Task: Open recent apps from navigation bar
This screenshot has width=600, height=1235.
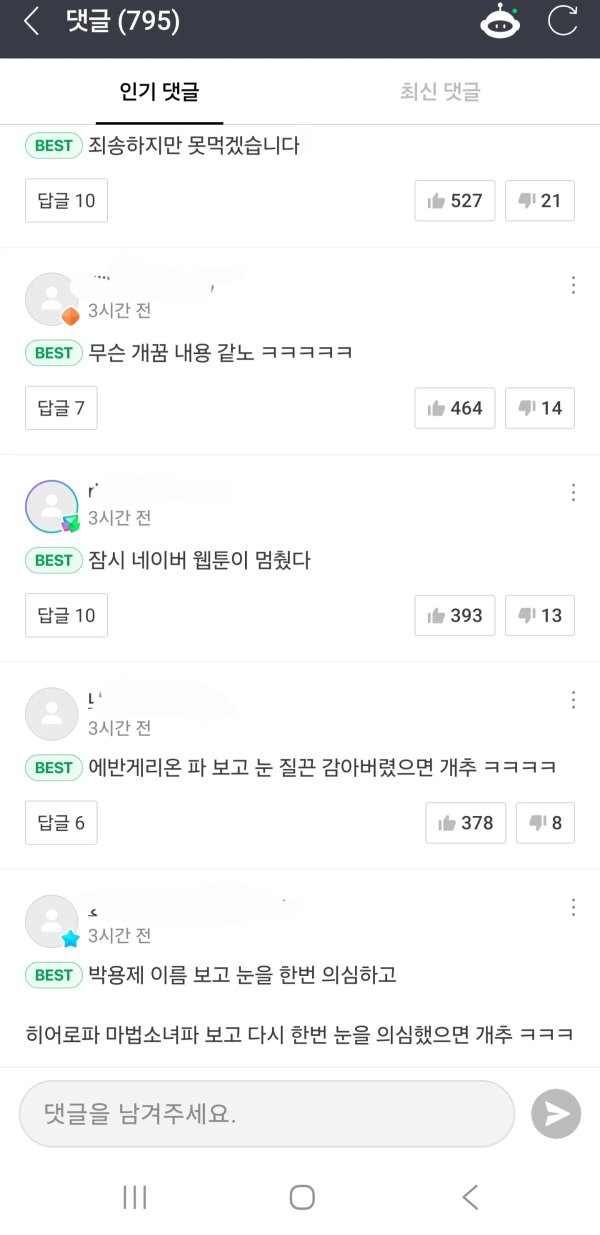Action: (134, 1197)
